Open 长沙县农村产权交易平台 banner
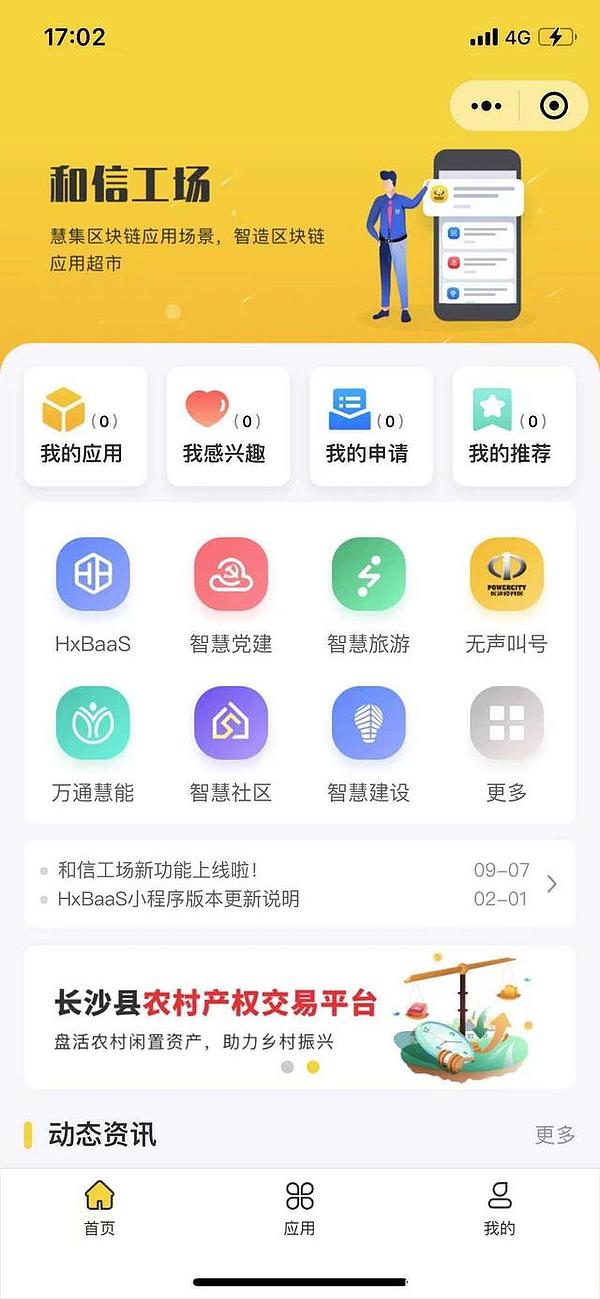The width and height of the screenshot is (600, 1299). tap(299, 1017)
